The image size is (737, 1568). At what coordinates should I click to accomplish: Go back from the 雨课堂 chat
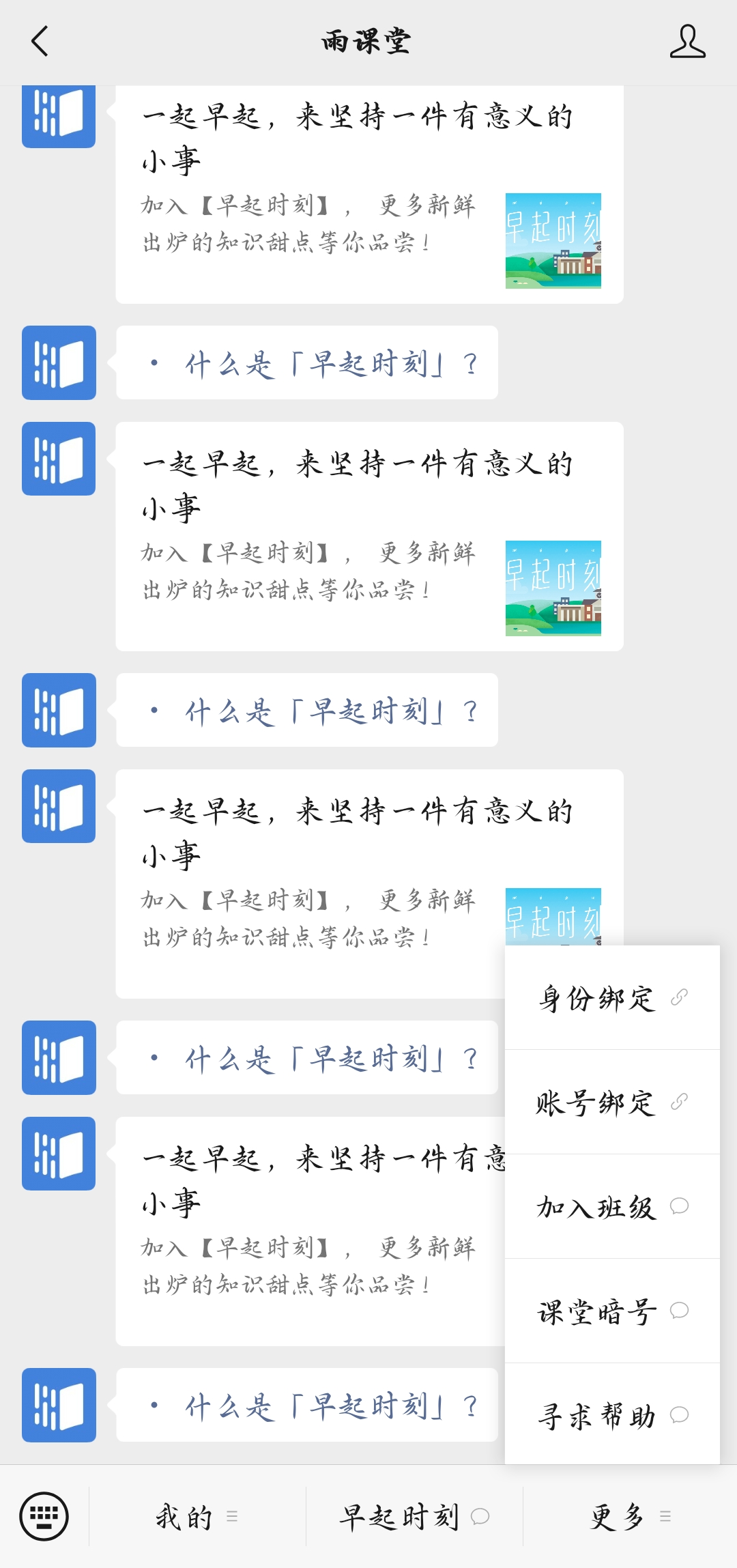[40, 41]
